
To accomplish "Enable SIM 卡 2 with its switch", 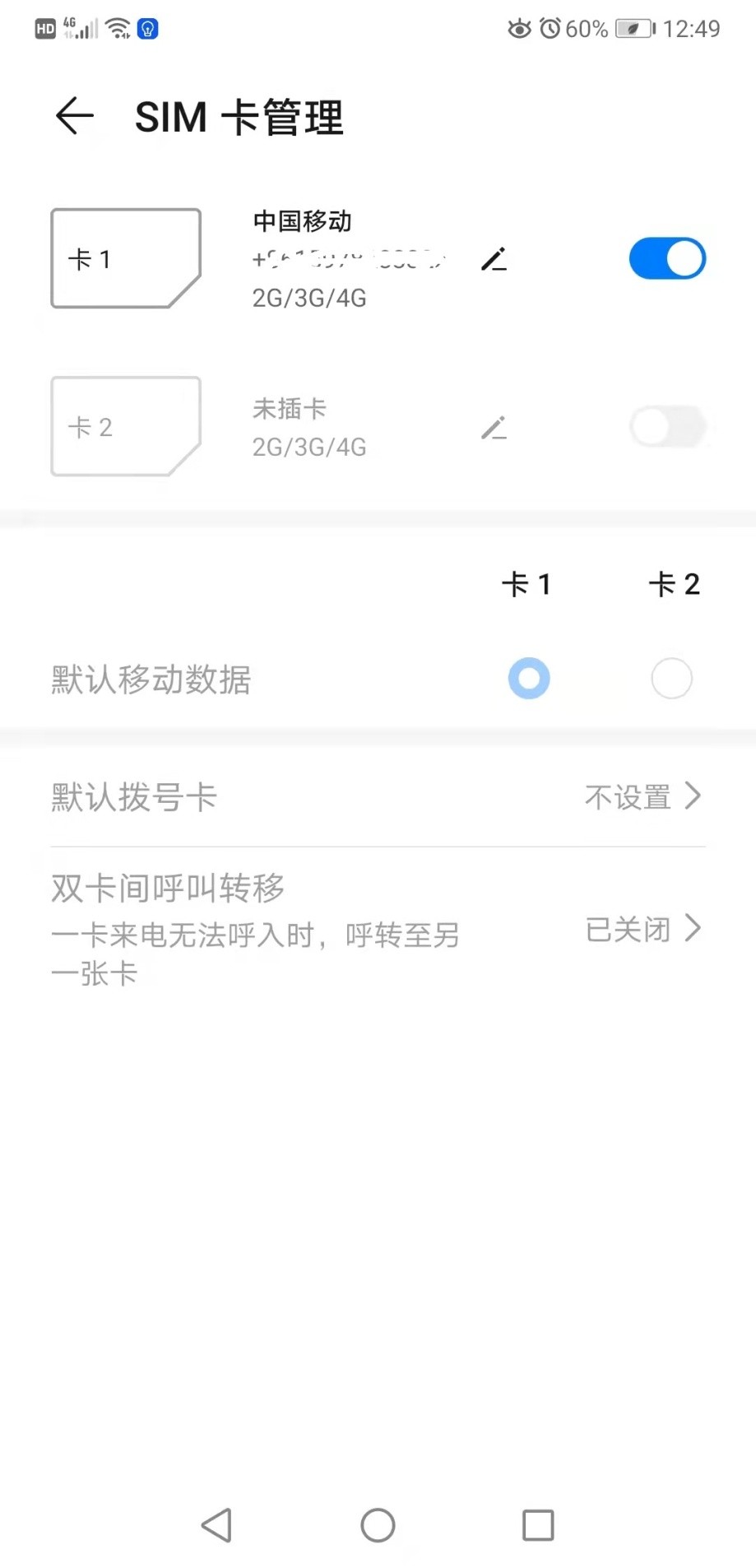I will click(667, 426).
